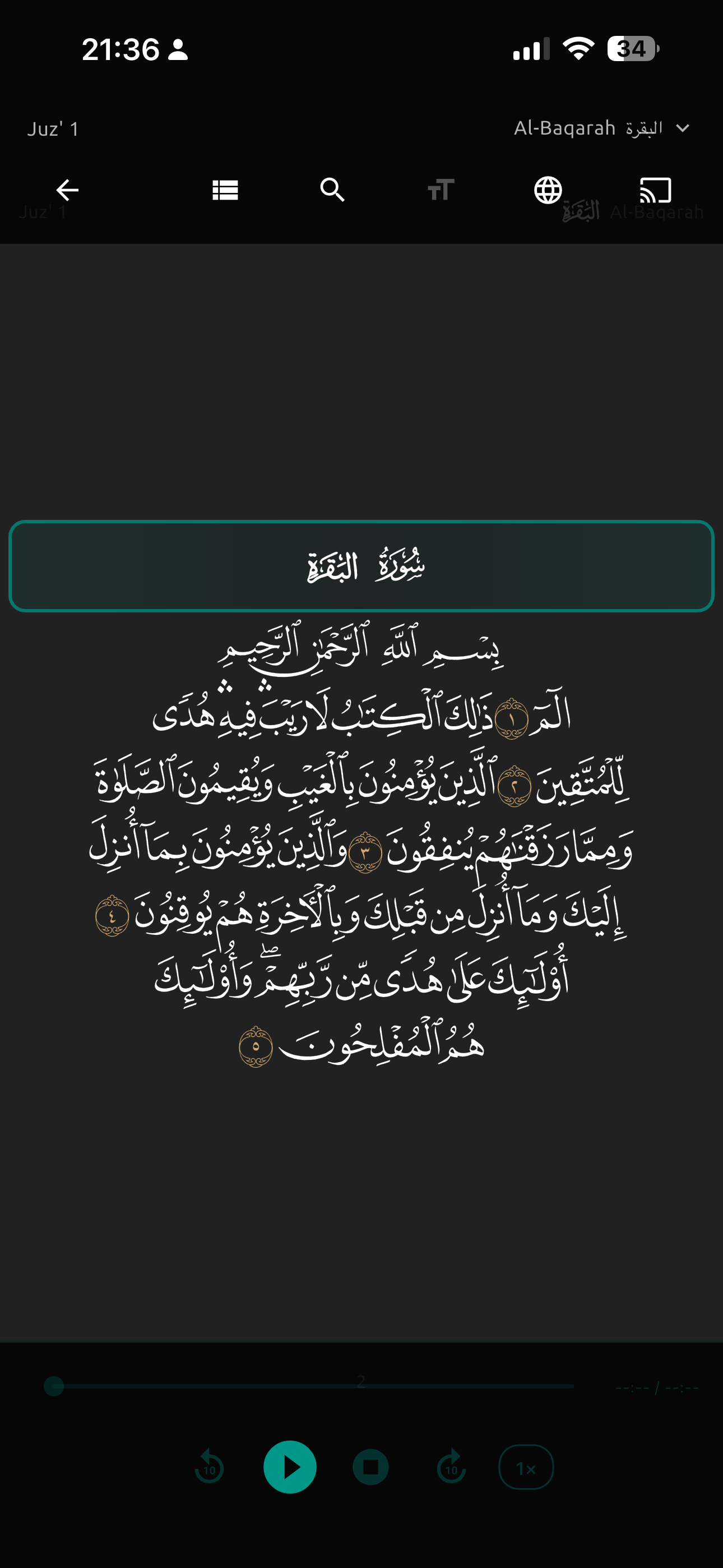723x1568 pixels.
Task: Expand the chevron next to البقرة
Action: (x=683, y=128)
